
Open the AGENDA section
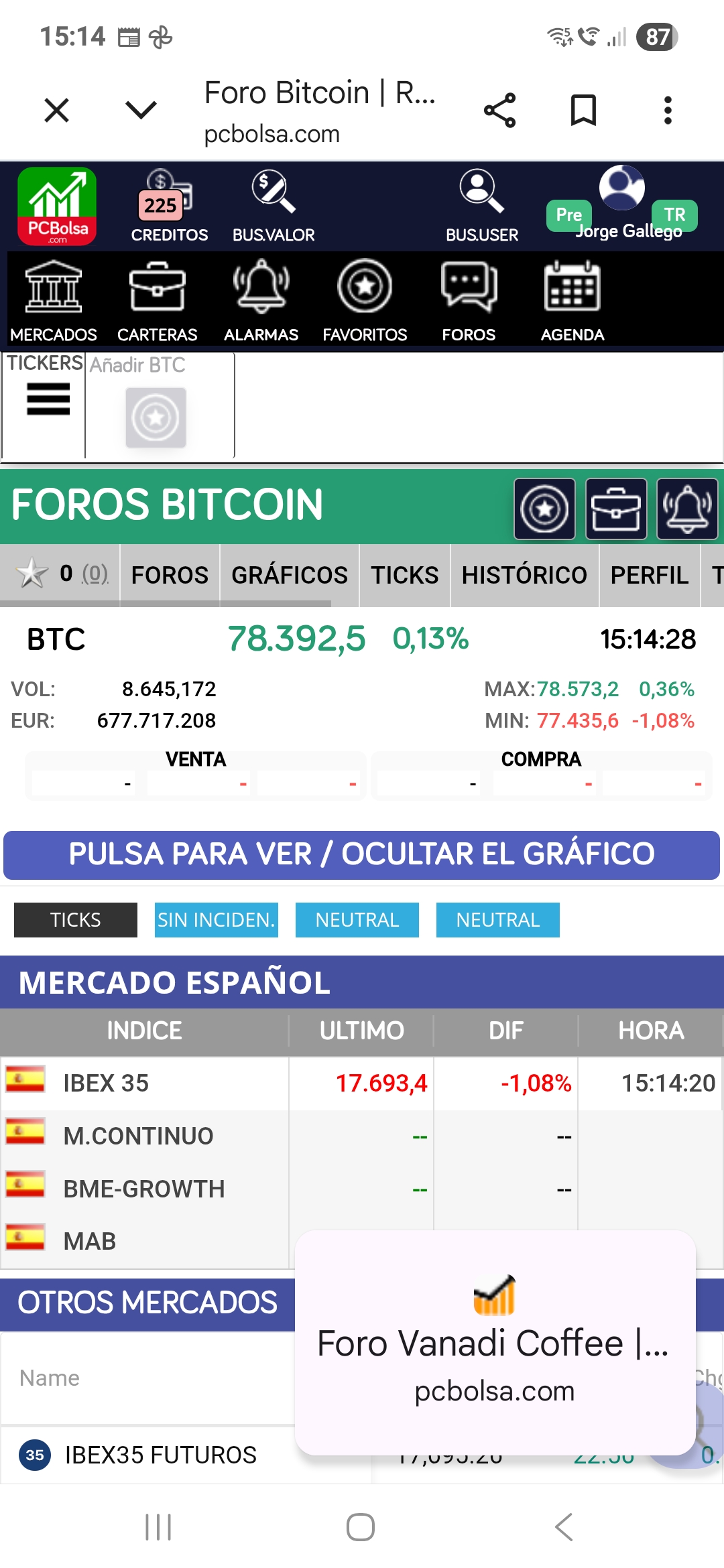572,302
